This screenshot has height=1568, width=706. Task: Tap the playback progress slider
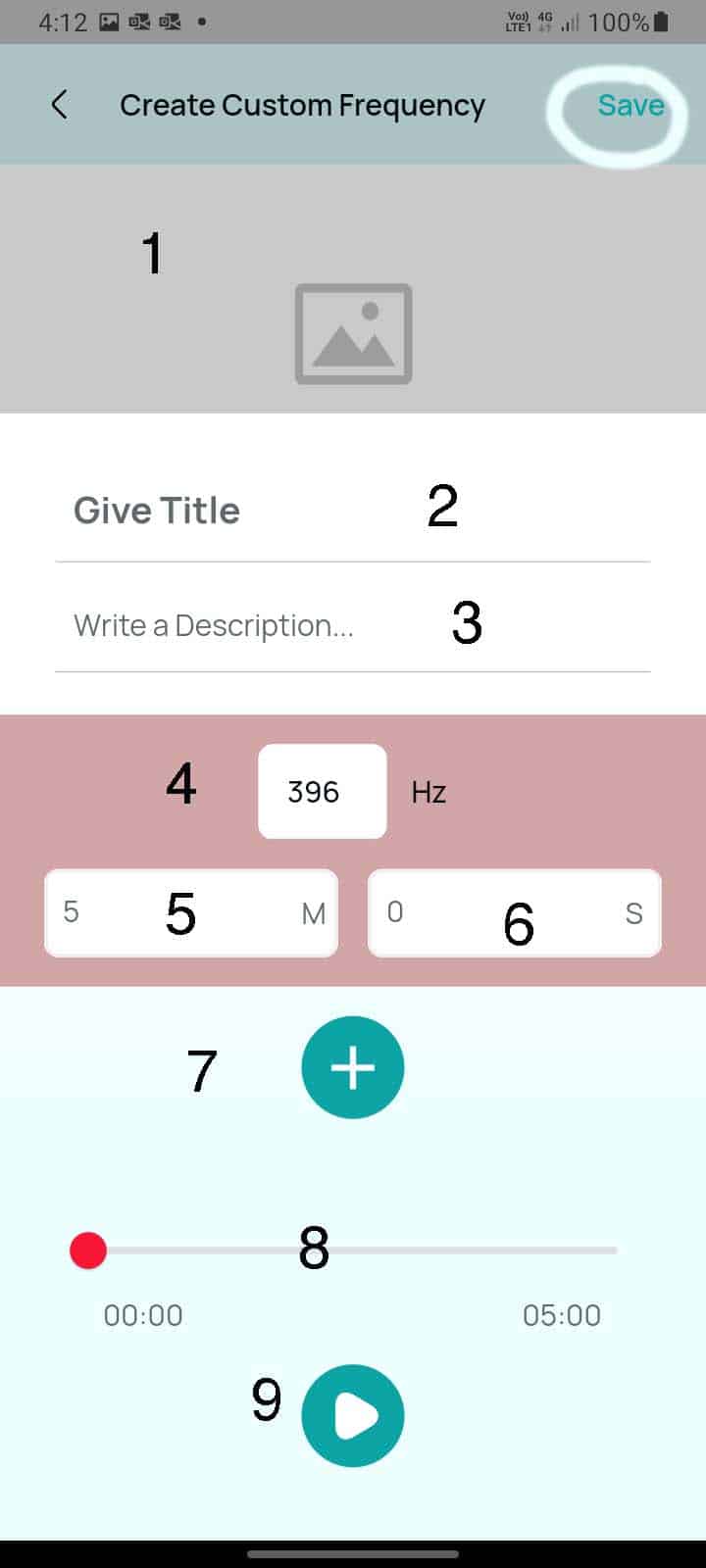(353, 1250)
